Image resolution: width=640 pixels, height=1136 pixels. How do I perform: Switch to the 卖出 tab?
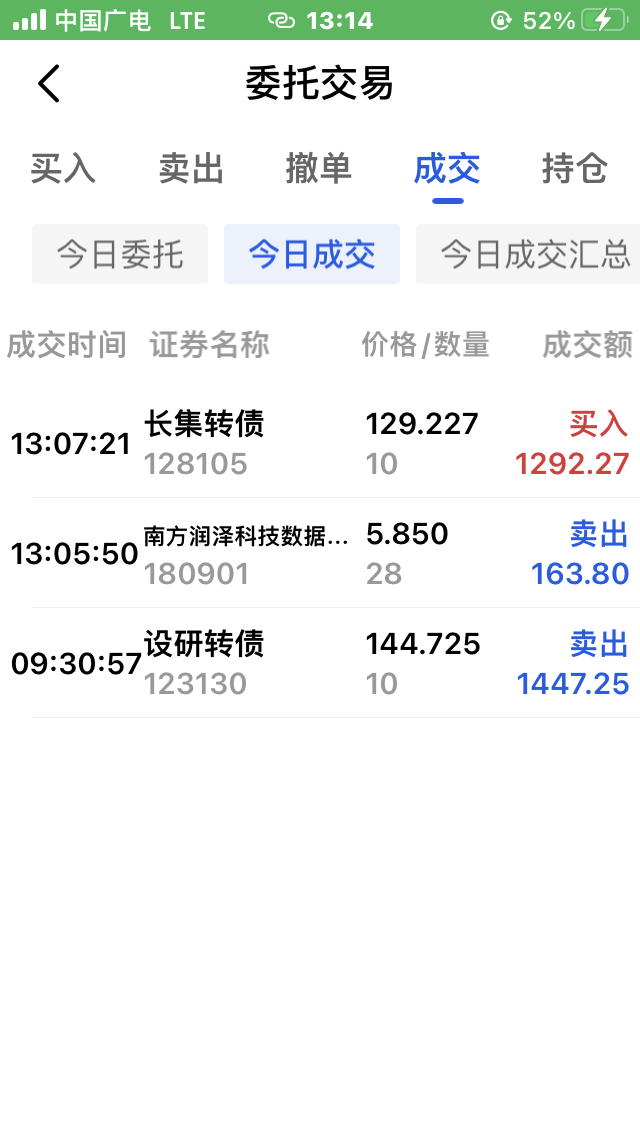(190, 169)
